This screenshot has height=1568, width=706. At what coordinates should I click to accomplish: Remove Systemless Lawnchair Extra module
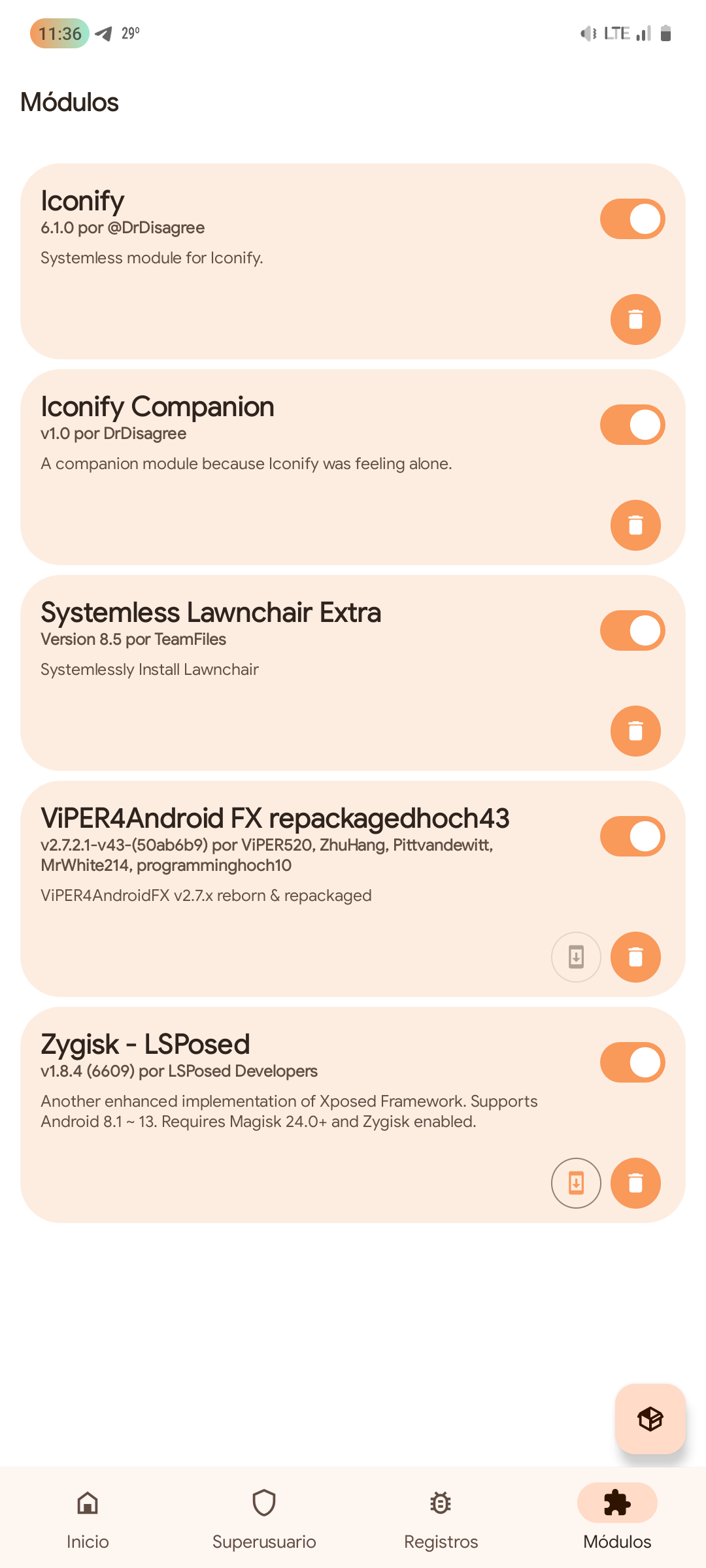pyautogui.click(x=635, y=731)
